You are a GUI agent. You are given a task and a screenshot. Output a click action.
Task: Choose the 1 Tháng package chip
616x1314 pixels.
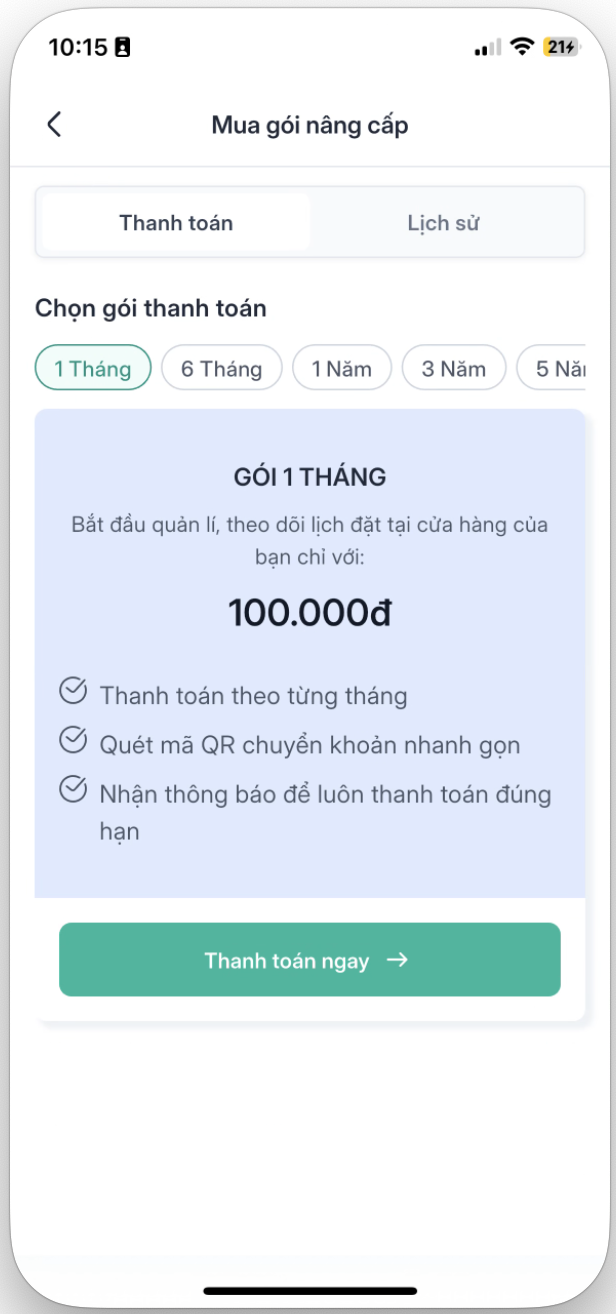tap(93, 368)
